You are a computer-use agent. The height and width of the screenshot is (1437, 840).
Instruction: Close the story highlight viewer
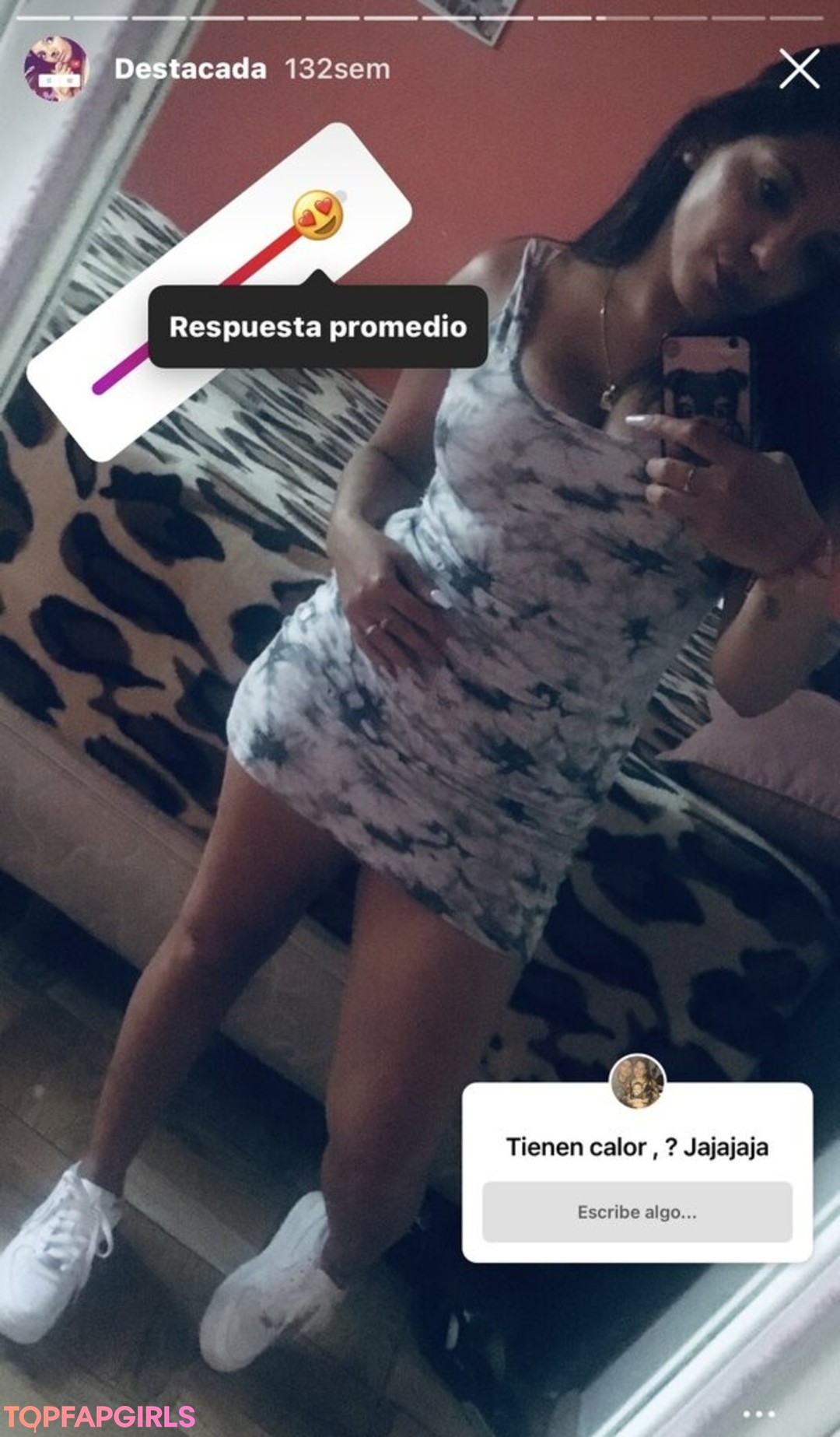(x=799, y=69)
